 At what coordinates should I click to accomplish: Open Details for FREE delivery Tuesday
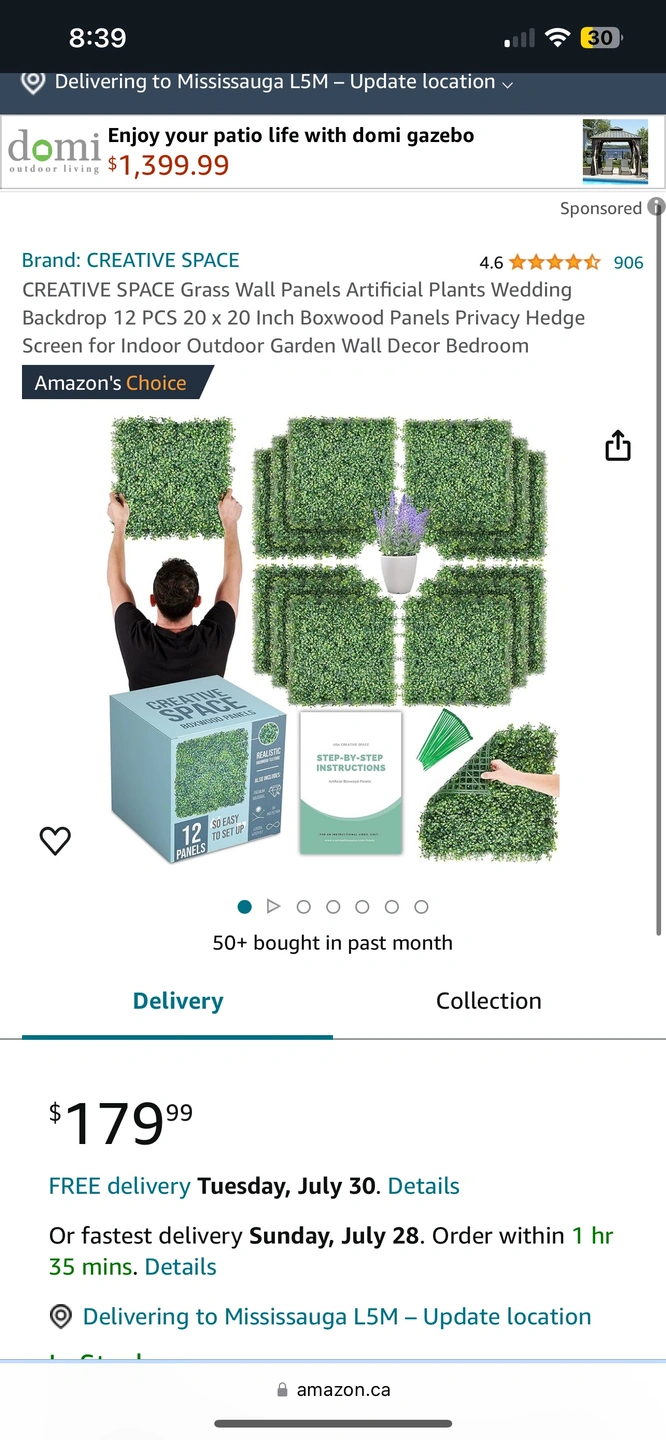click(423, 1186)
